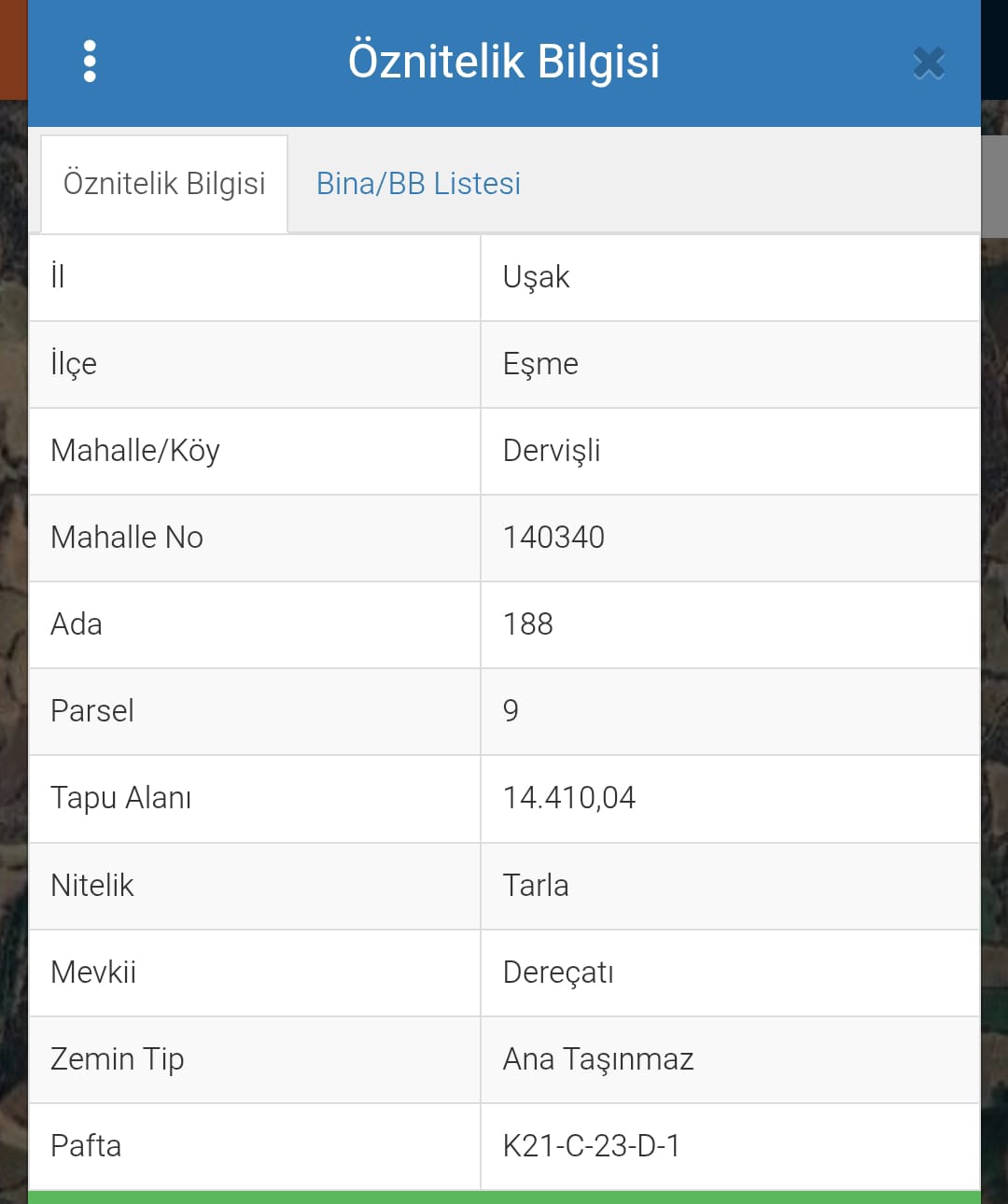Viewport: 1008px width, 1204px height.
Task: Switch to the Bina/BB Listesi tab
Action: 418,184
